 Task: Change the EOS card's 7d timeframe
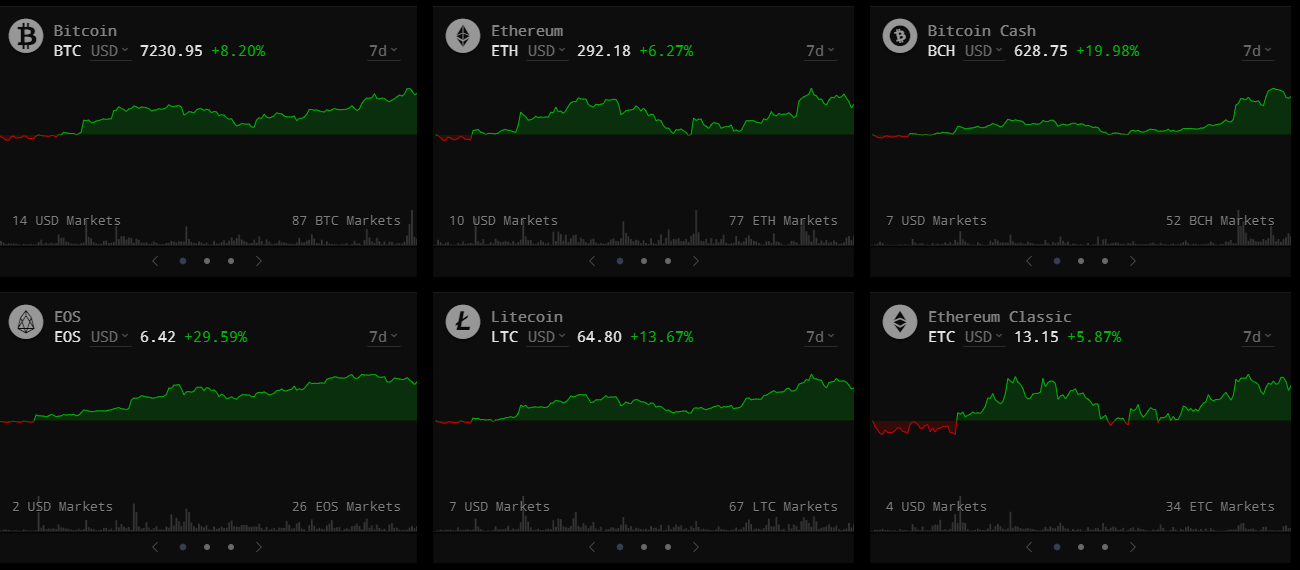(x=384, y=337)
